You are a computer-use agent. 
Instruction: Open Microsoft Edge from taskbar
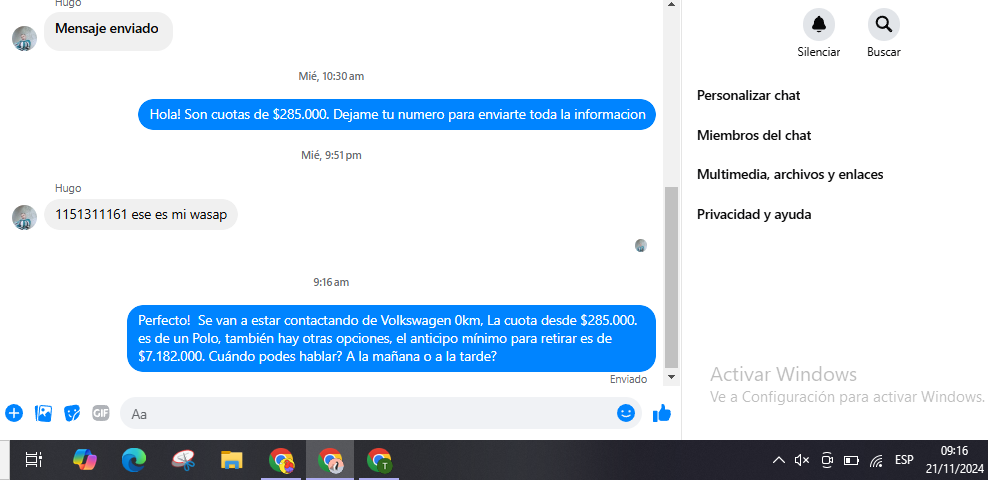point(134,460)
